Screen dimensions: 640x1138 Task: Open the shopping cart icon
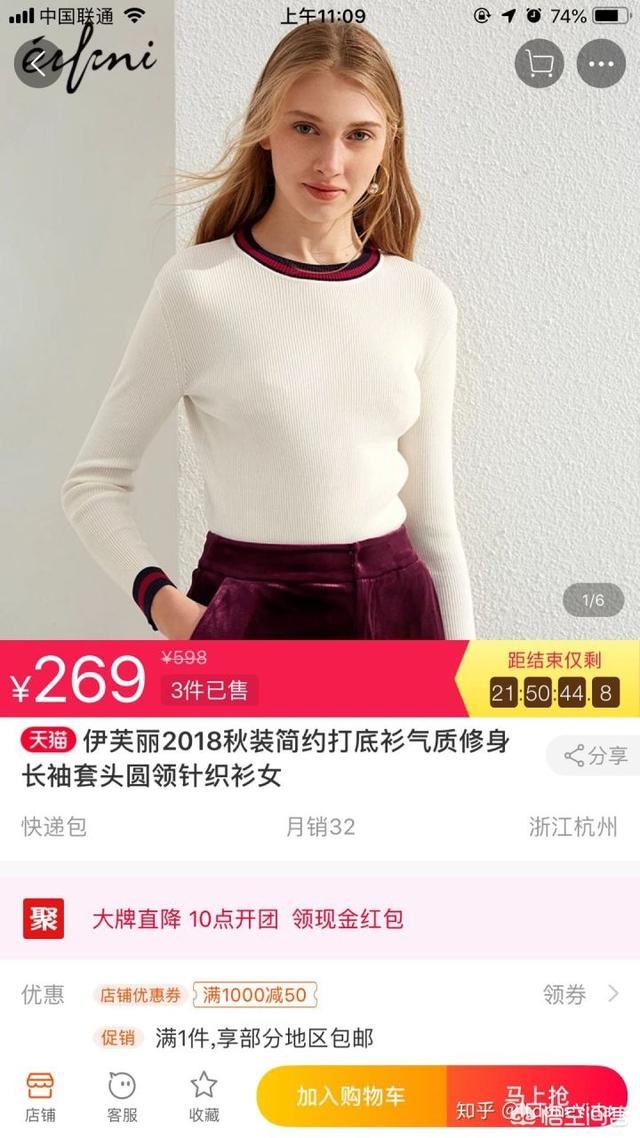click(539, 64)
